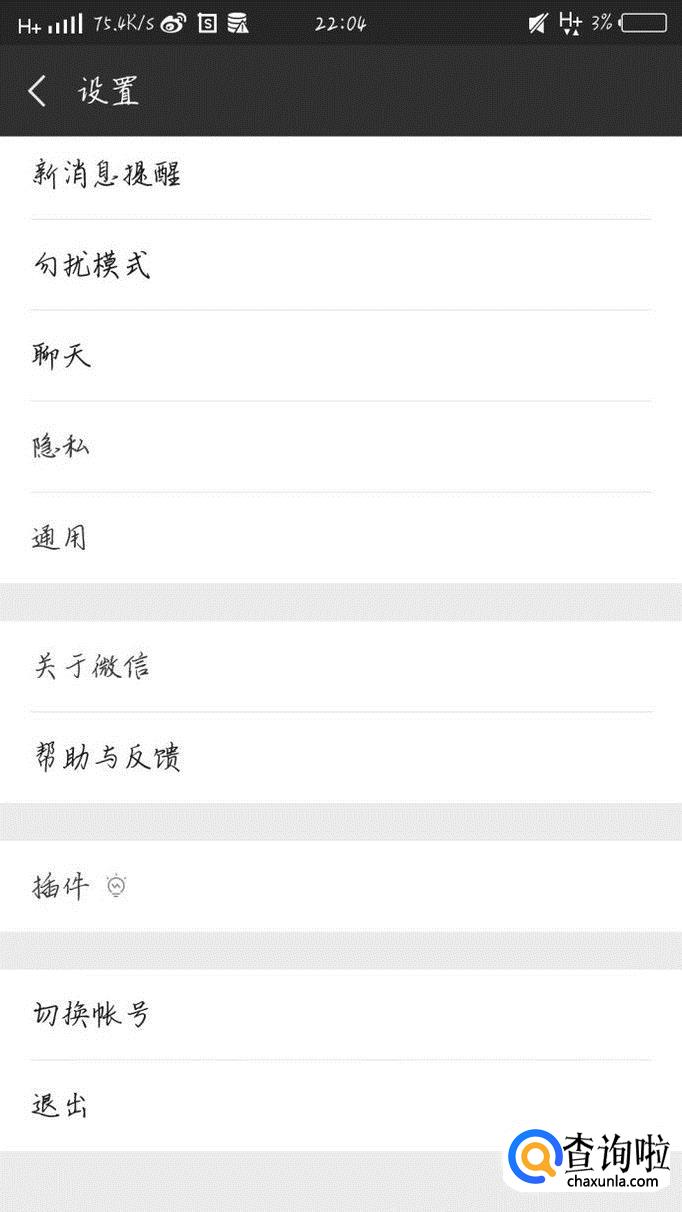
Task: Open the 聊天 settings row
Action: [x=341, y=356]
